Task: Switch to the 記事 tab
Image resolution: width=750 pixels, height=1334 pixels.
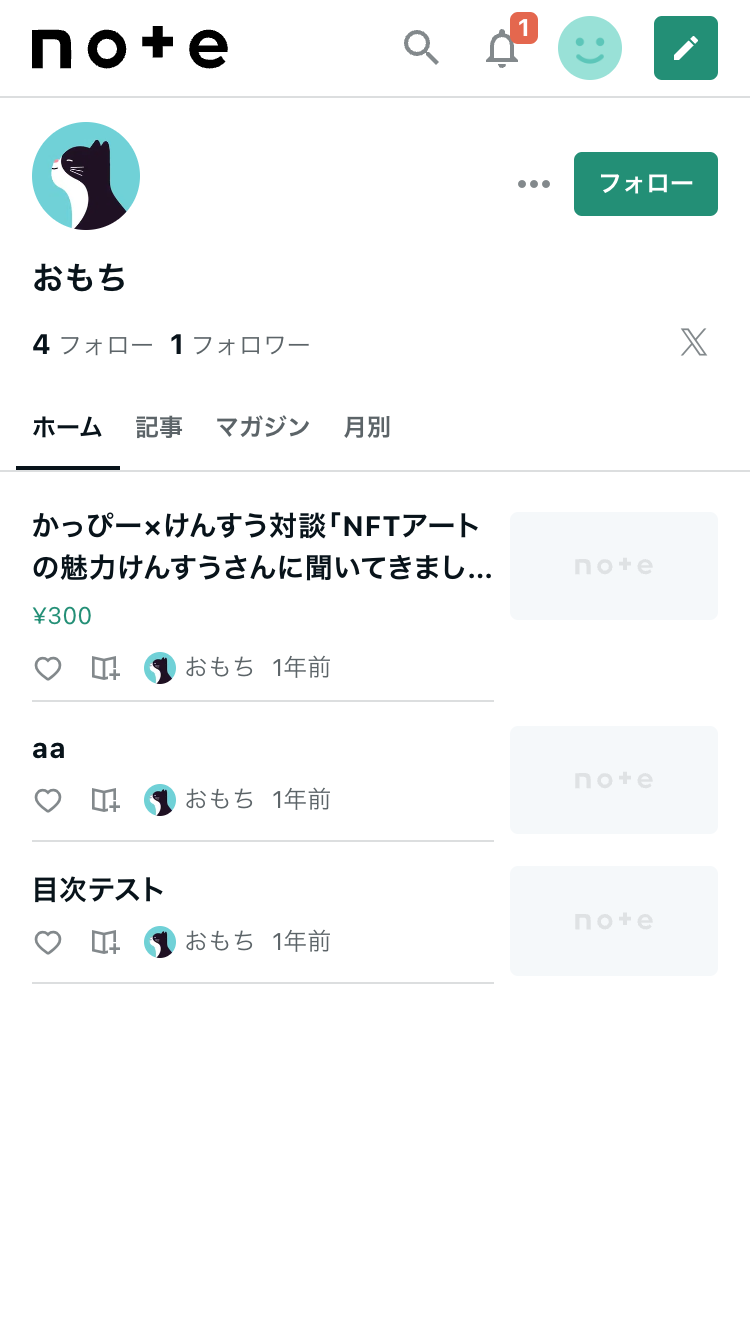Action: pos(159,428)
